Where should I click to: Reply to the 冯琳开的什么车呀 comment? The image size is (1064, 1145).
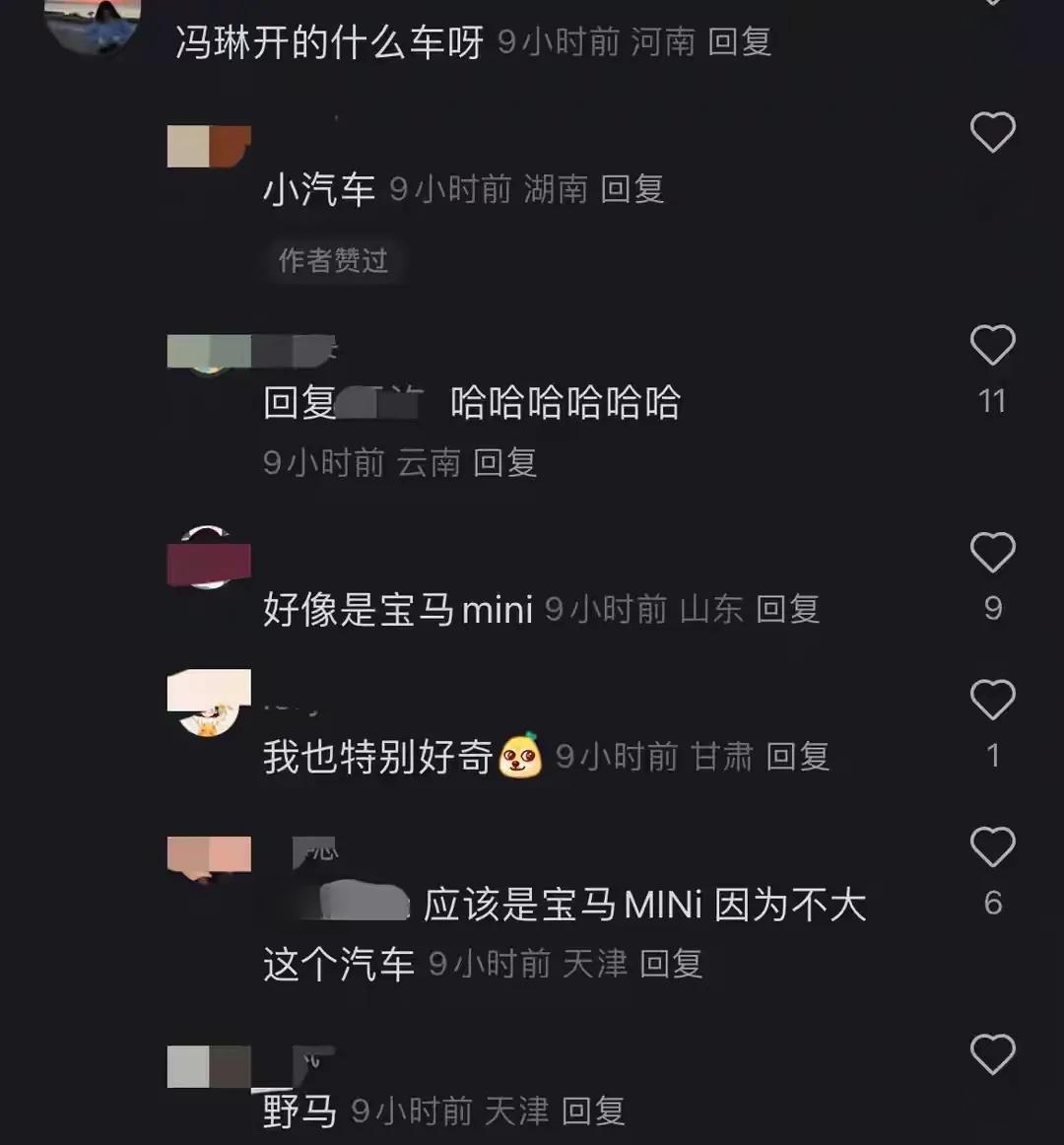point(739,42)
